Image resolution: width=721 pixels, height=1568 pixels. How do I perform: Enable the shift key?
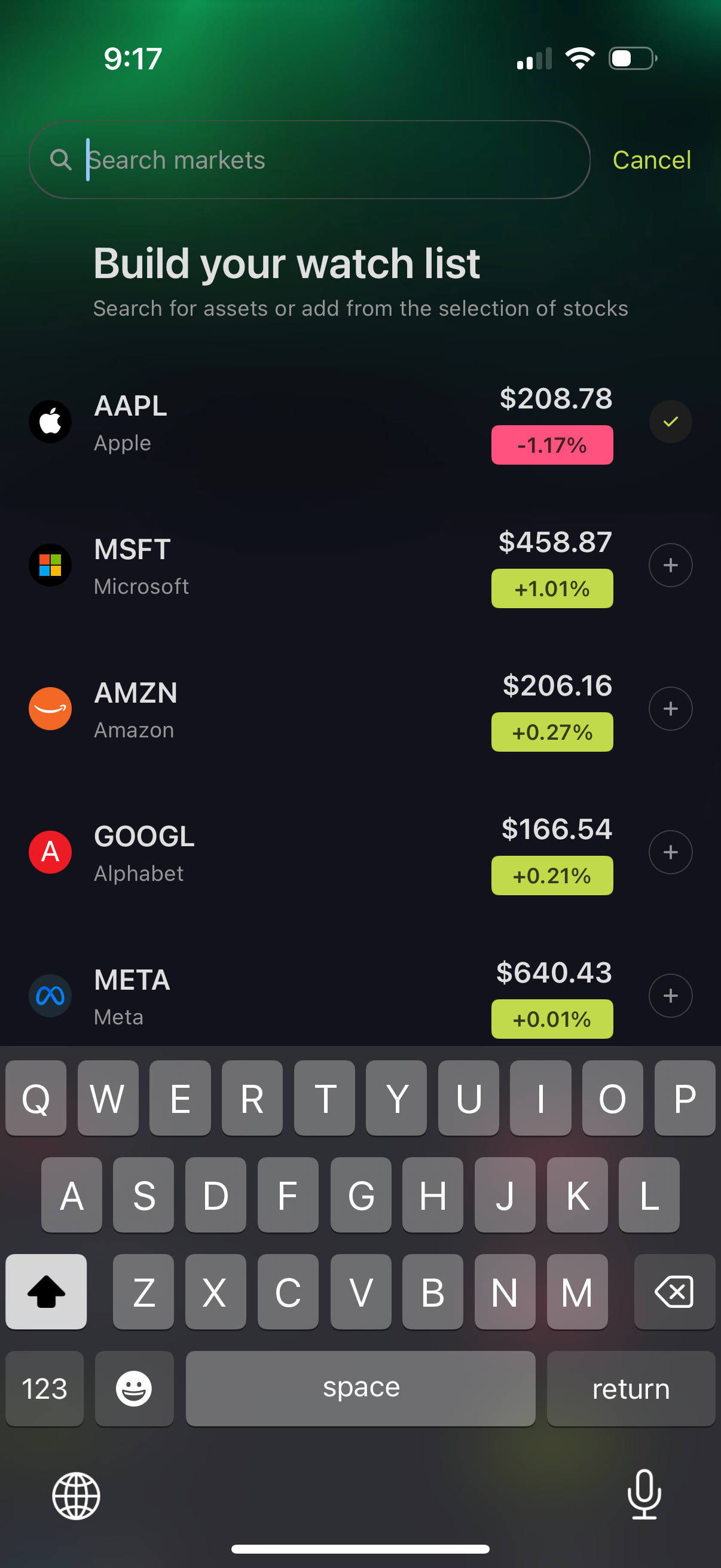pos(45,1292)
